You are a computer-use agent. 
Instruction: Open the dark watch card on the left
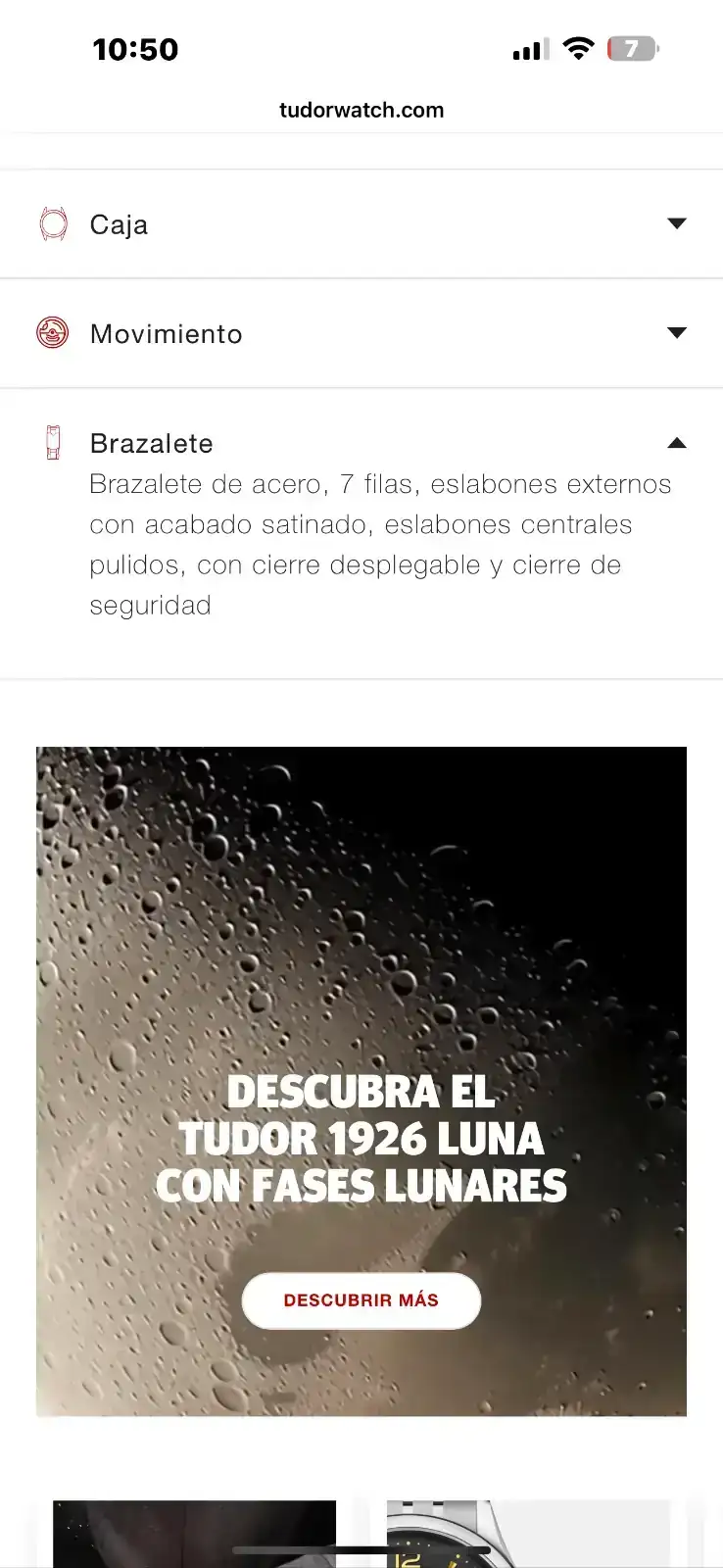[194, 1534]
